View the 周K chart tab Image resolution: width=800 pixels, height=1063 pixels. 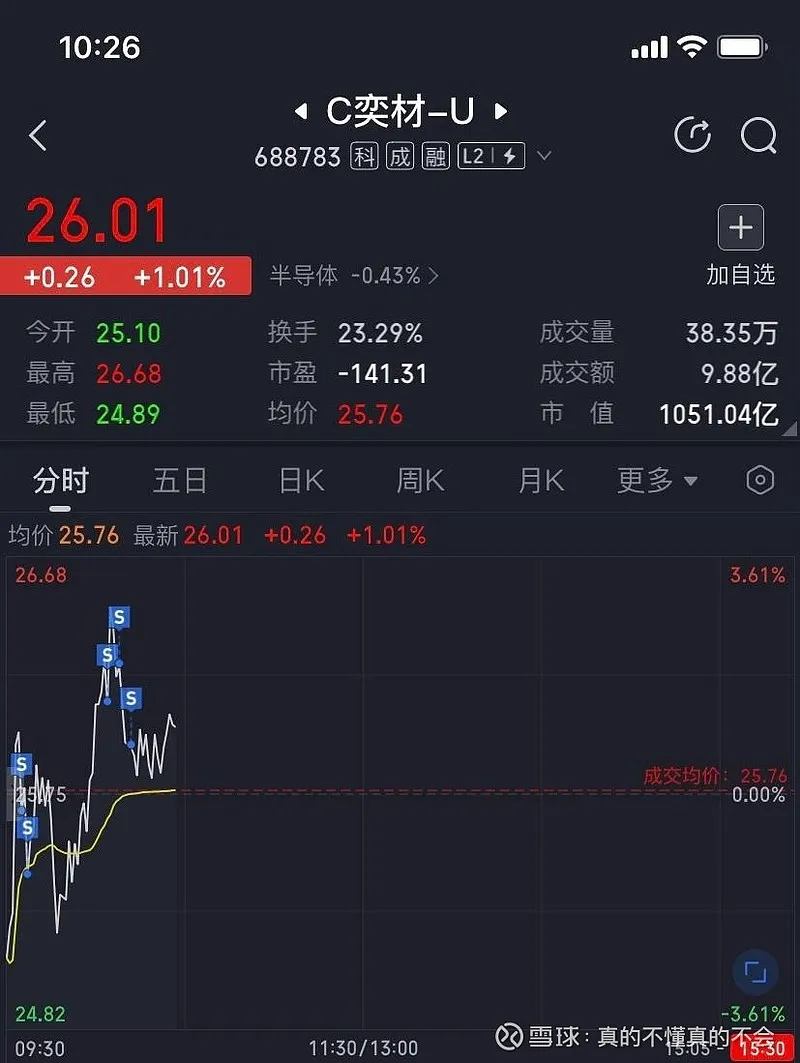pos(420,481)
